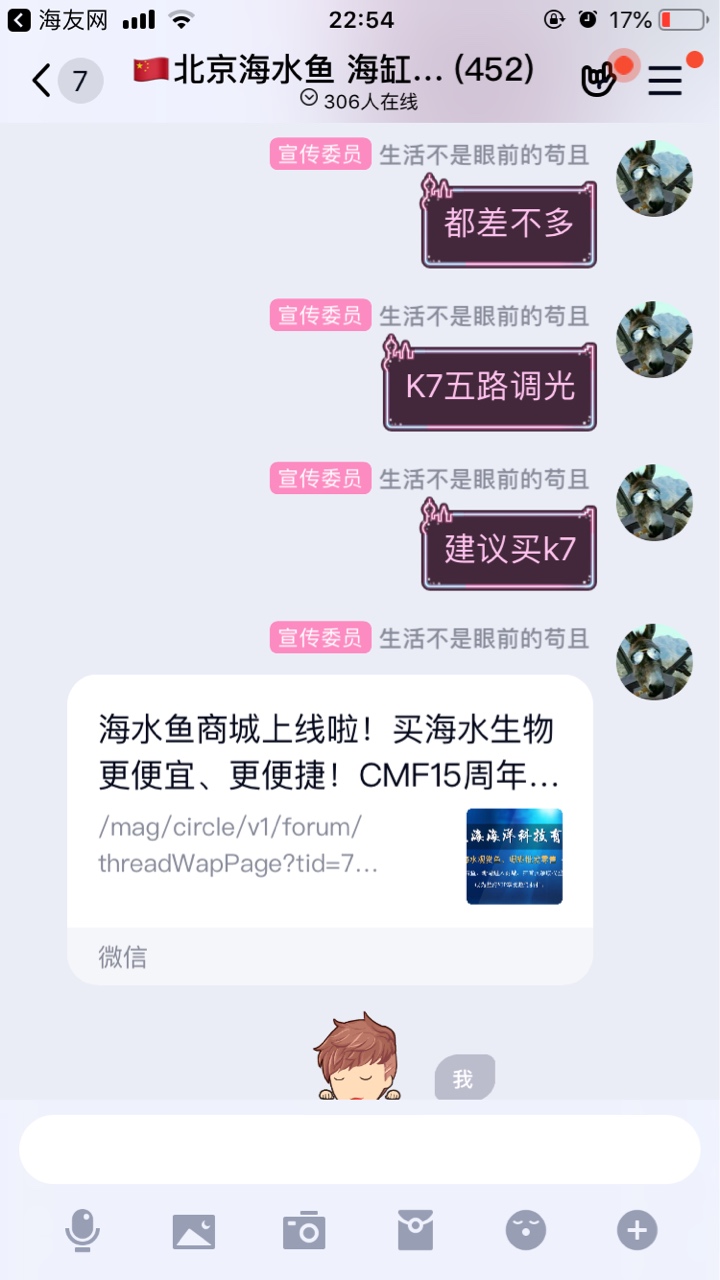
Task: Open the camera to take a photo
Action: 304,1230
